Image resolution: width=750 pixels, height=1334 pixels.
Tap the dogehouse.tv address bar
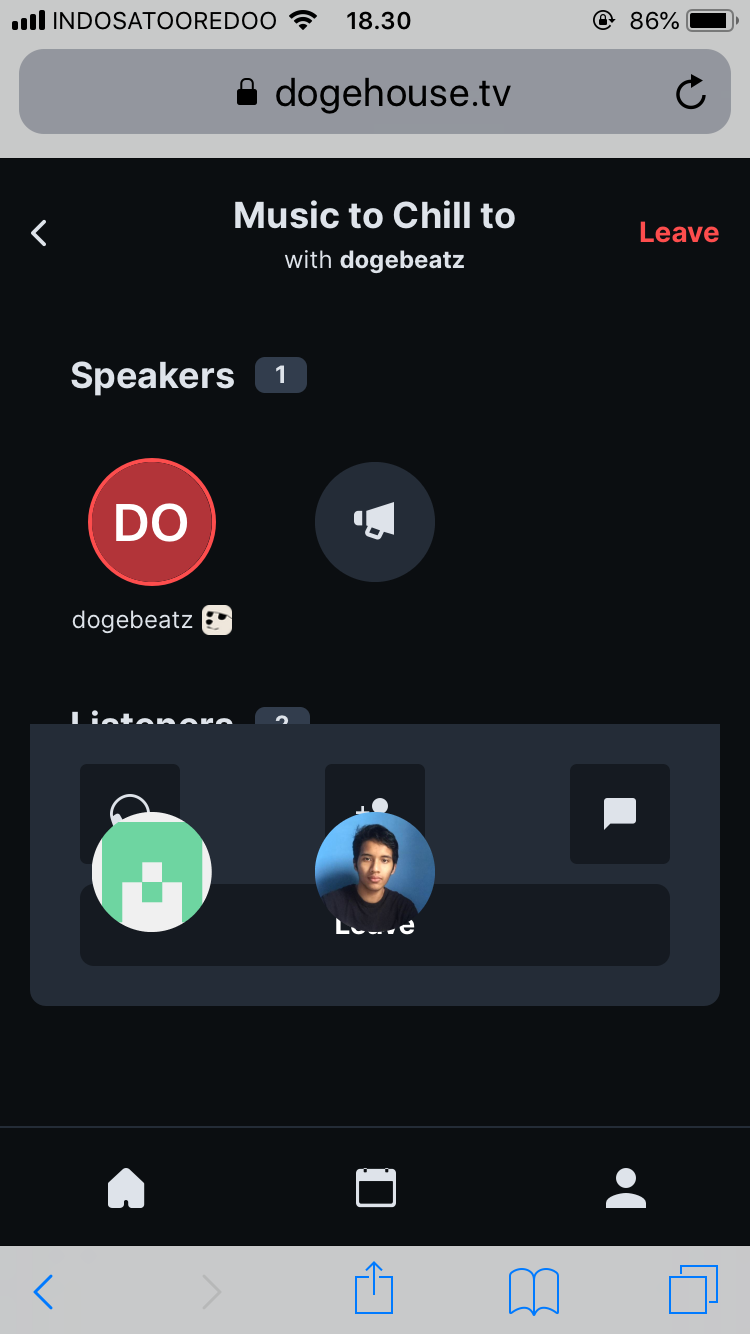pos(375,92)
